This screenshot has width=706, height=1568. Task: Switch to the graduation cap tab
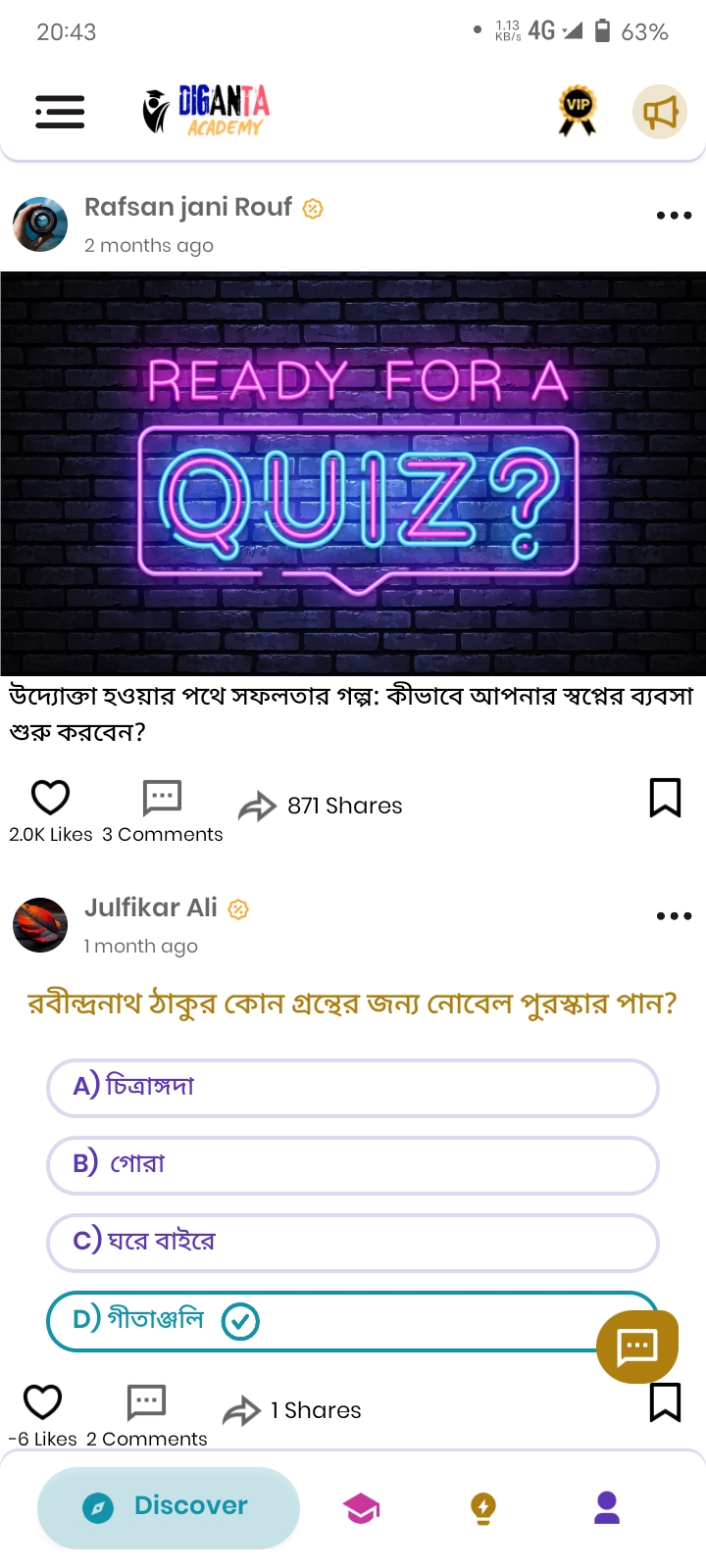point(361,1508)
